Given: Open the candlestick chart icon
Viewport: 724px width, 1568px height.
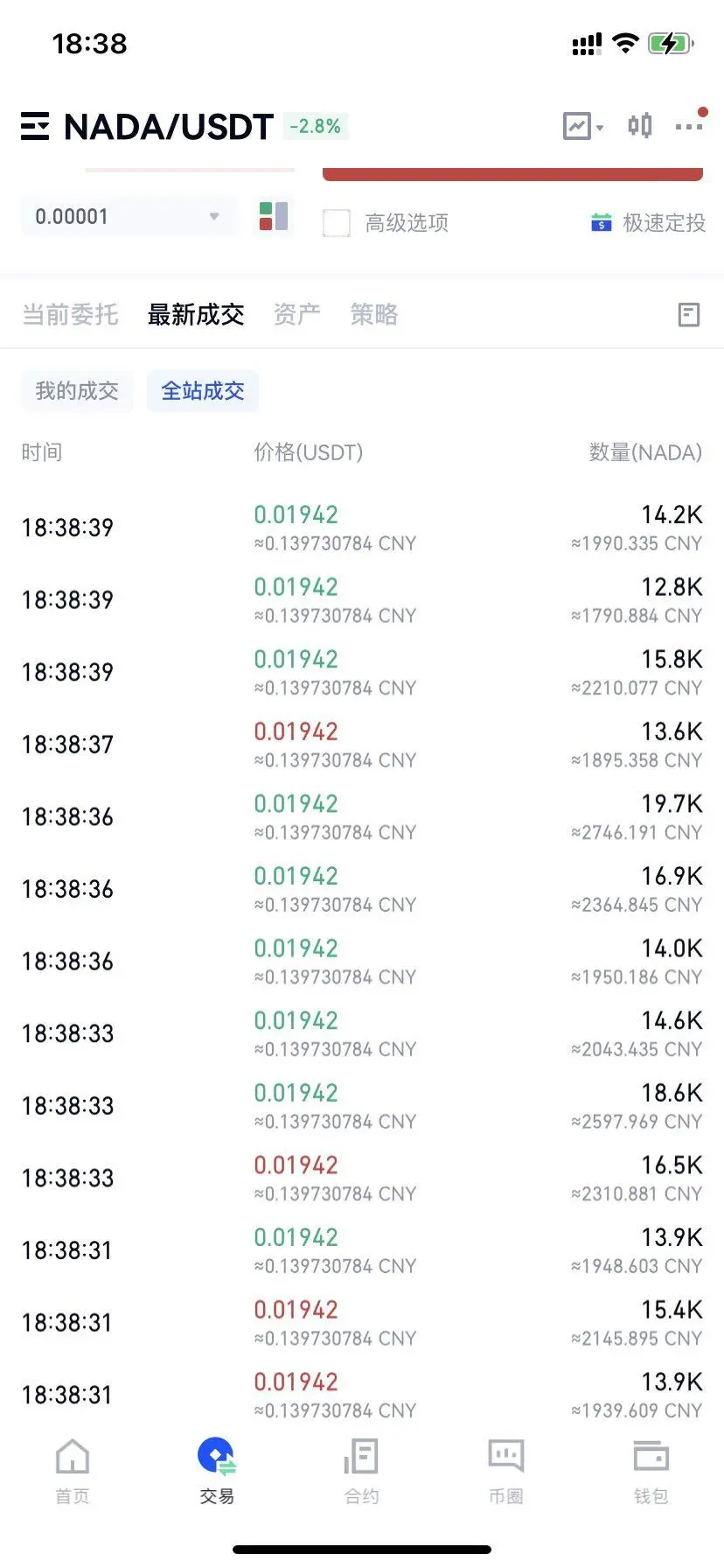Looking at the screenshot, I should point(640,126).
